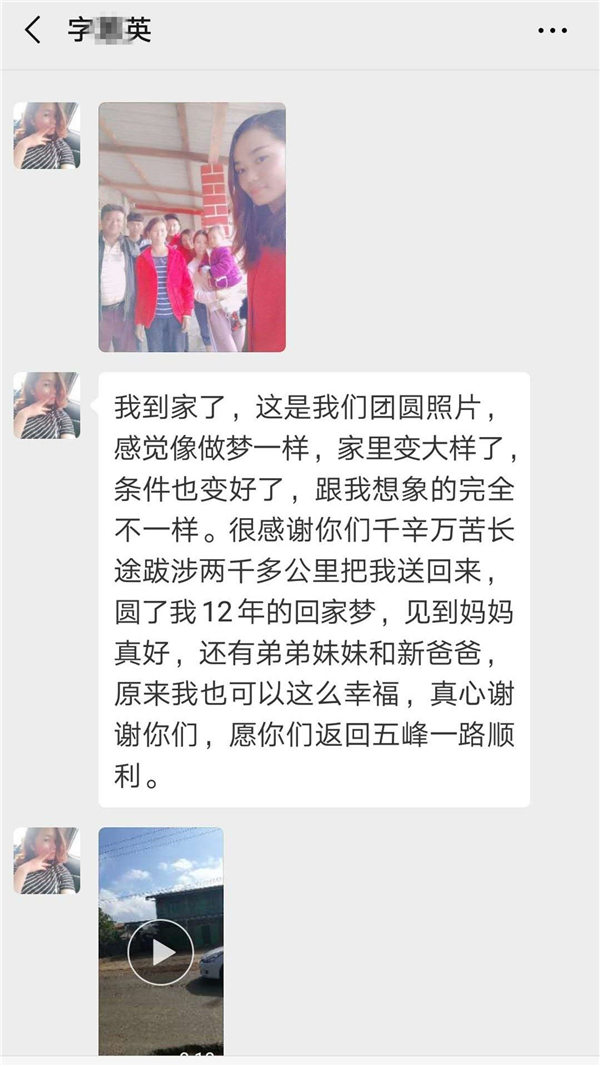
Task: Open sender's avatar beside the photo message
Action: coord(46,136)
